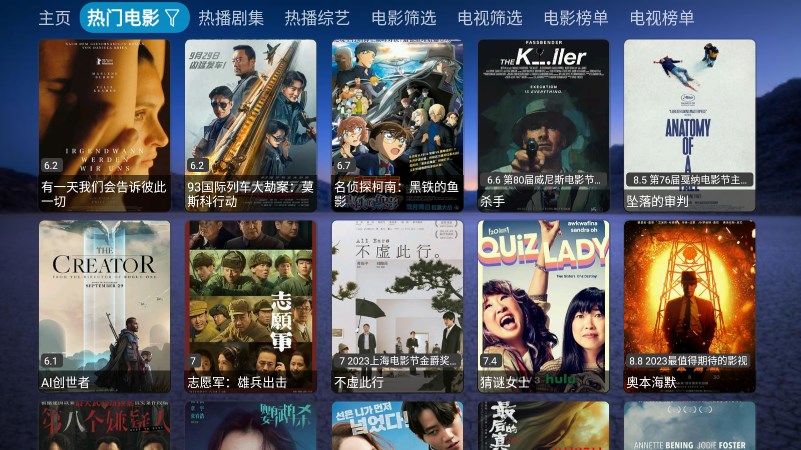Select 志愿军：雄兵出击
Screen dimensions: 801x450
click(251, 305)
